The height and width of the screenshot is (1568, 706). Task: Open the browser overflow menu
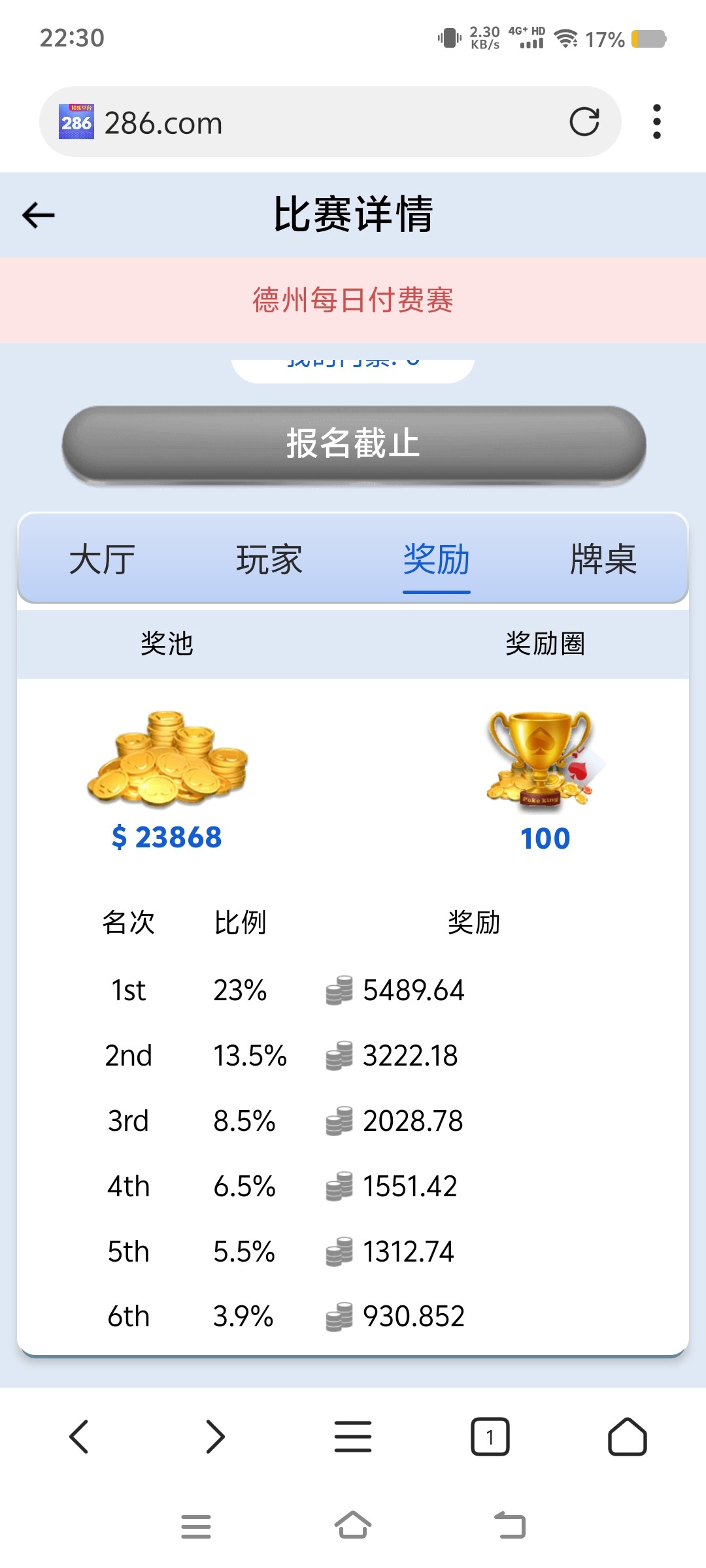pyautogui.click(x=656, y=122)
